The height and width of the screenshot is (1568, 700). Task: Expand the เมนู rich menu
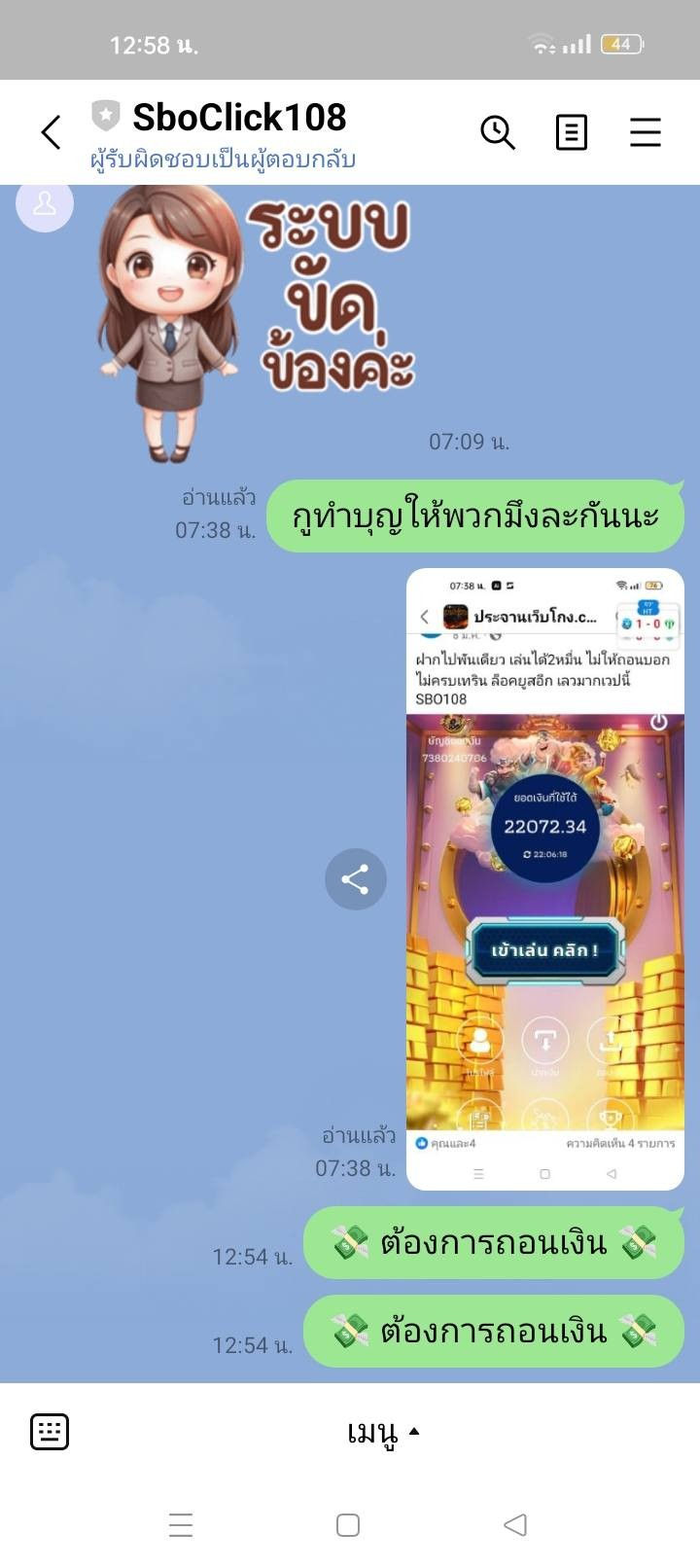[383, 1432]
